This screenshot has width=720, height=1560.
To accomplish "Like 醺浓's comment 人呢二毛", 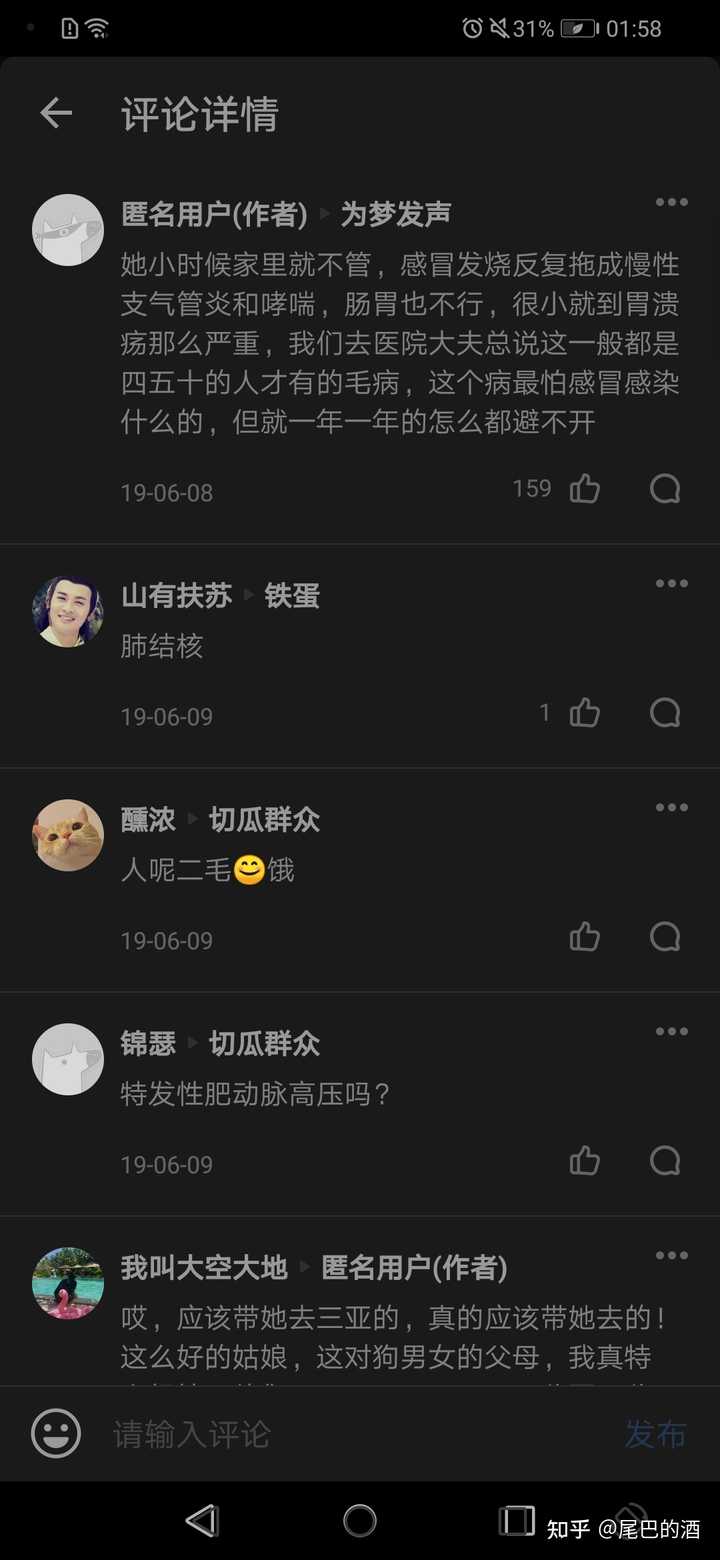I will click(585, 937).
